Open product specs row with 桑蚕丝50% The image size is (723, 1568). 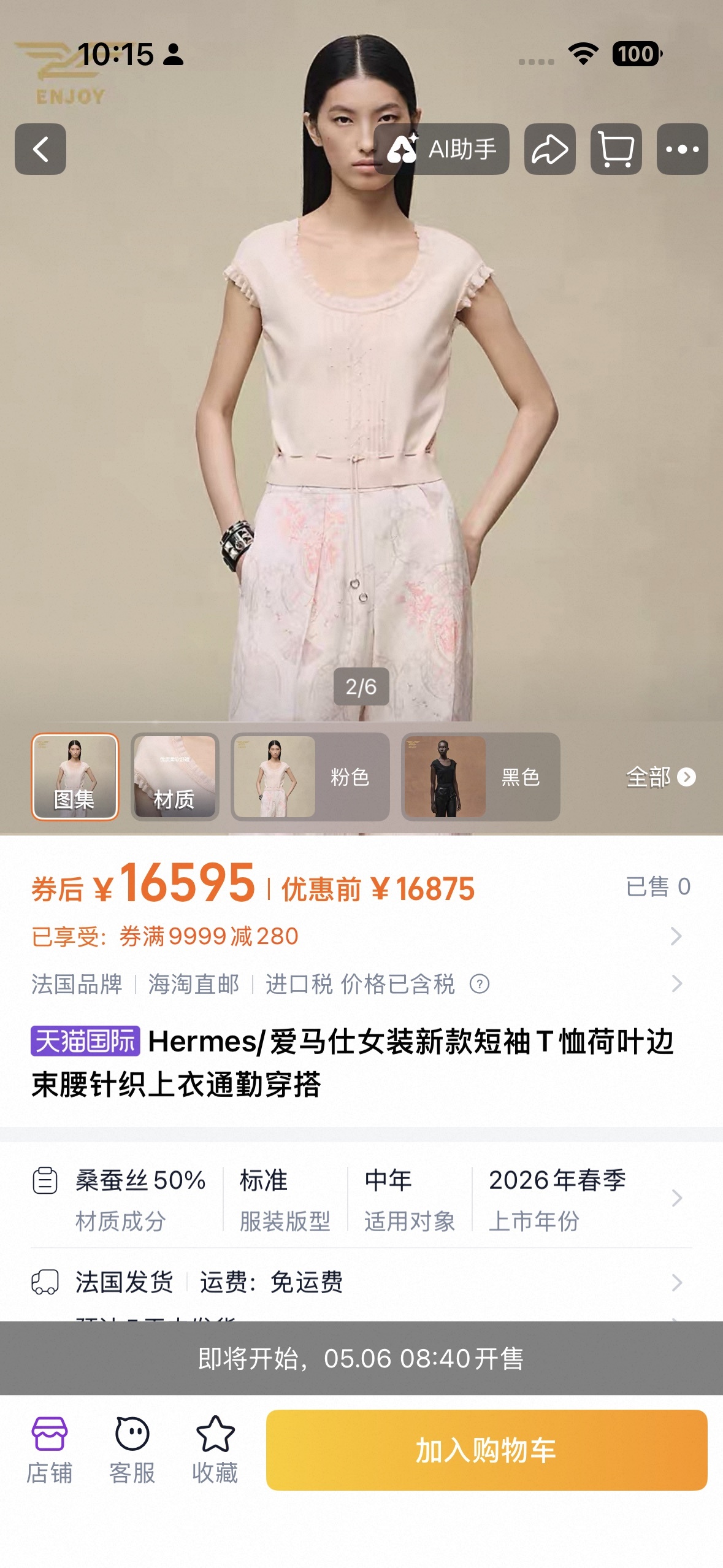[356, 1199]
